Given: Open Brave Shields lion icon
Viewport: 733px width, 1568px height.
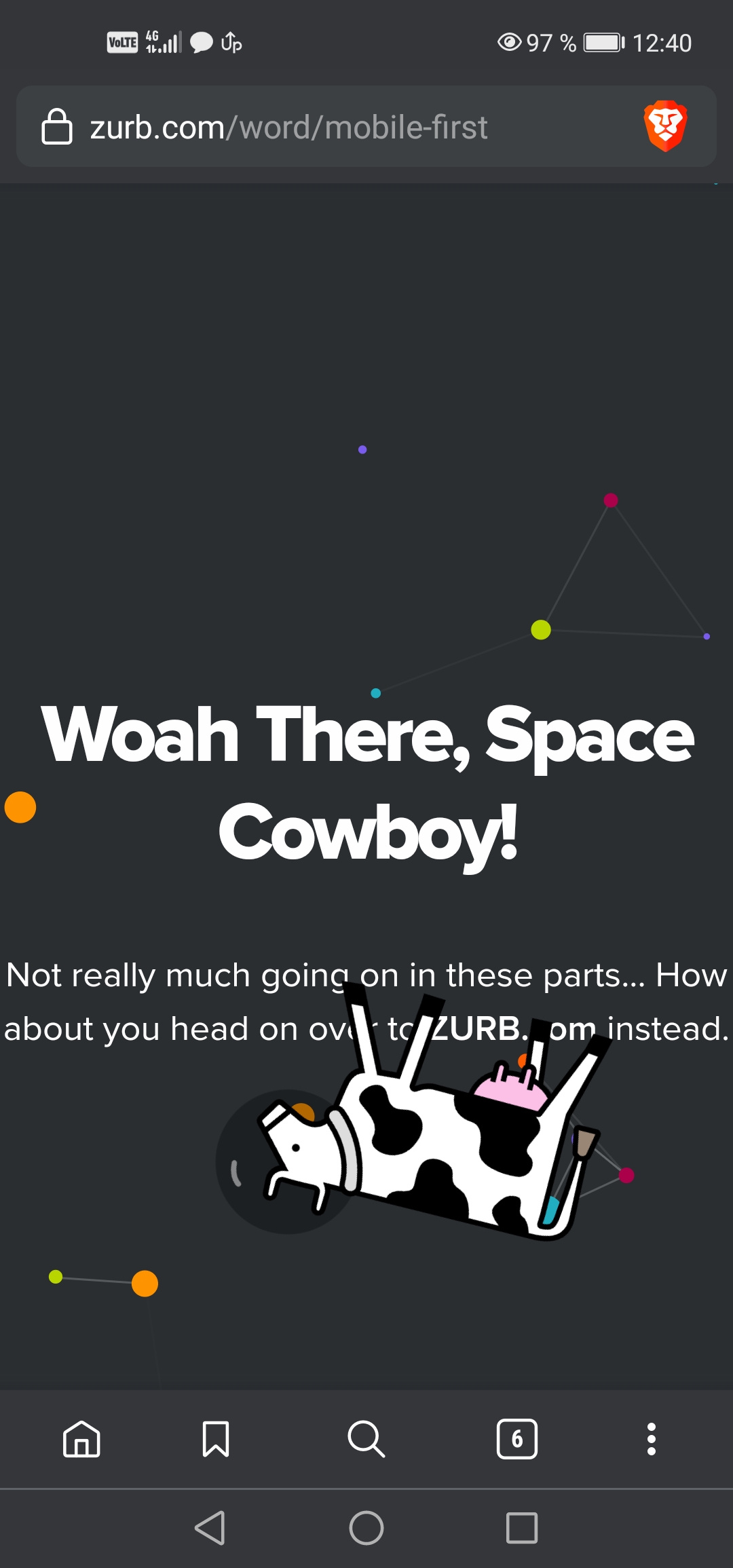Looking at the screenshot, I should point(665,126).
